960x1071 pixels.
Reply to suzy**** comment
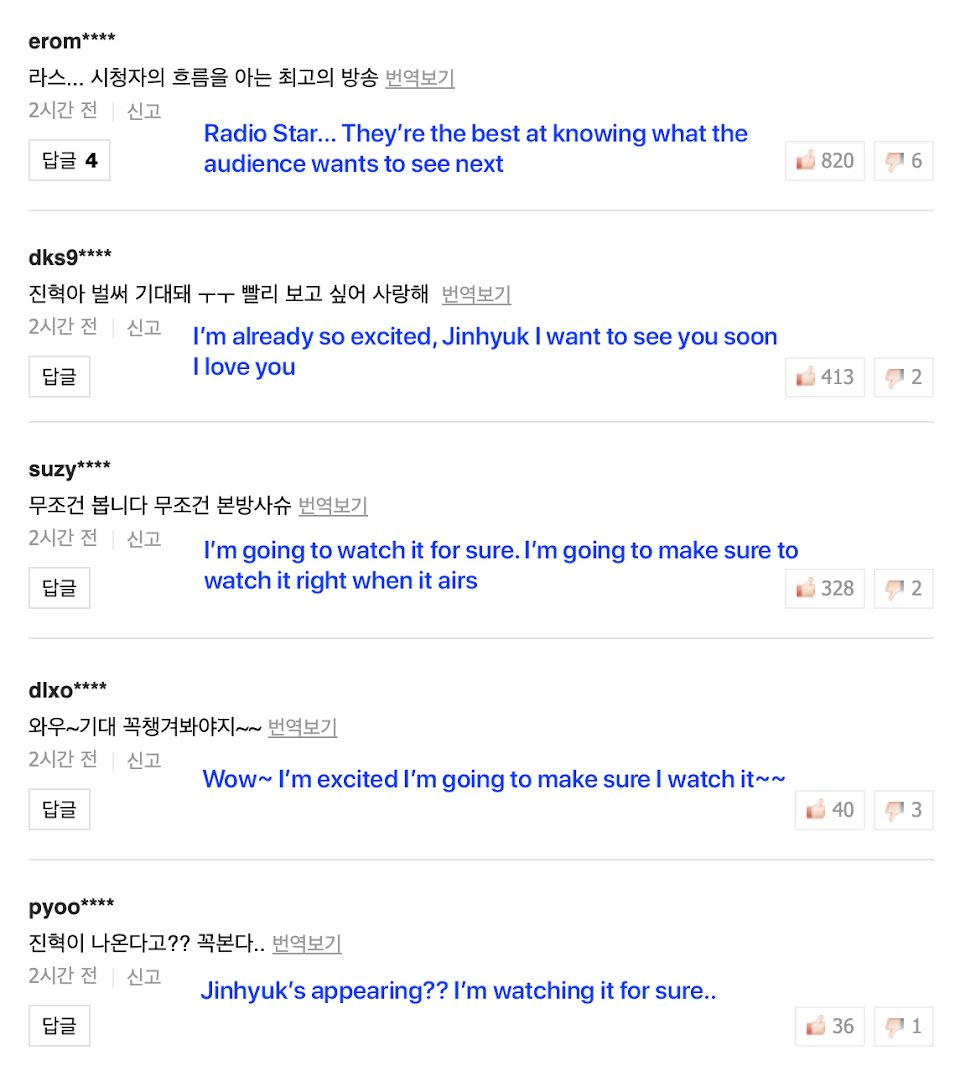59,588
